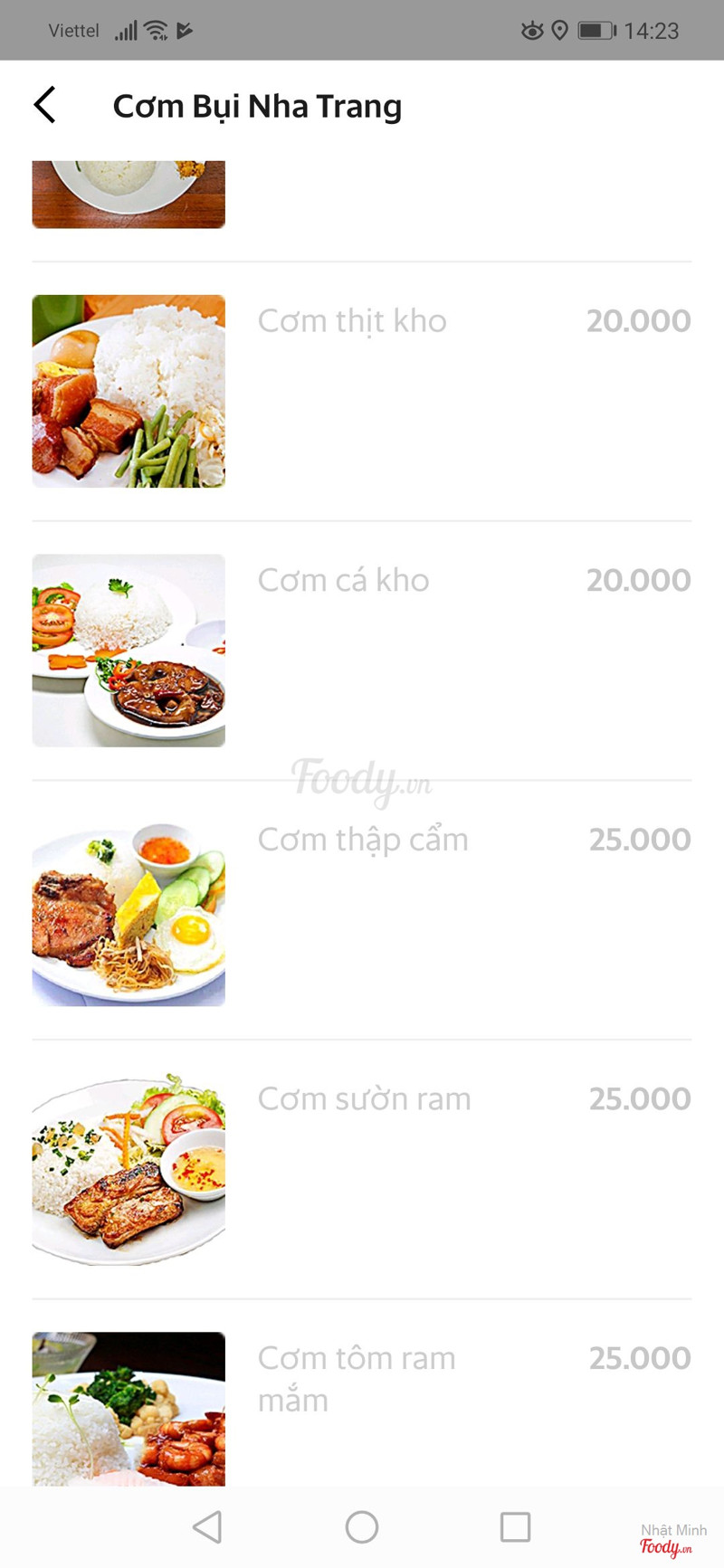Choose the Cơm sườn ram item

(x=364, y=1098)
